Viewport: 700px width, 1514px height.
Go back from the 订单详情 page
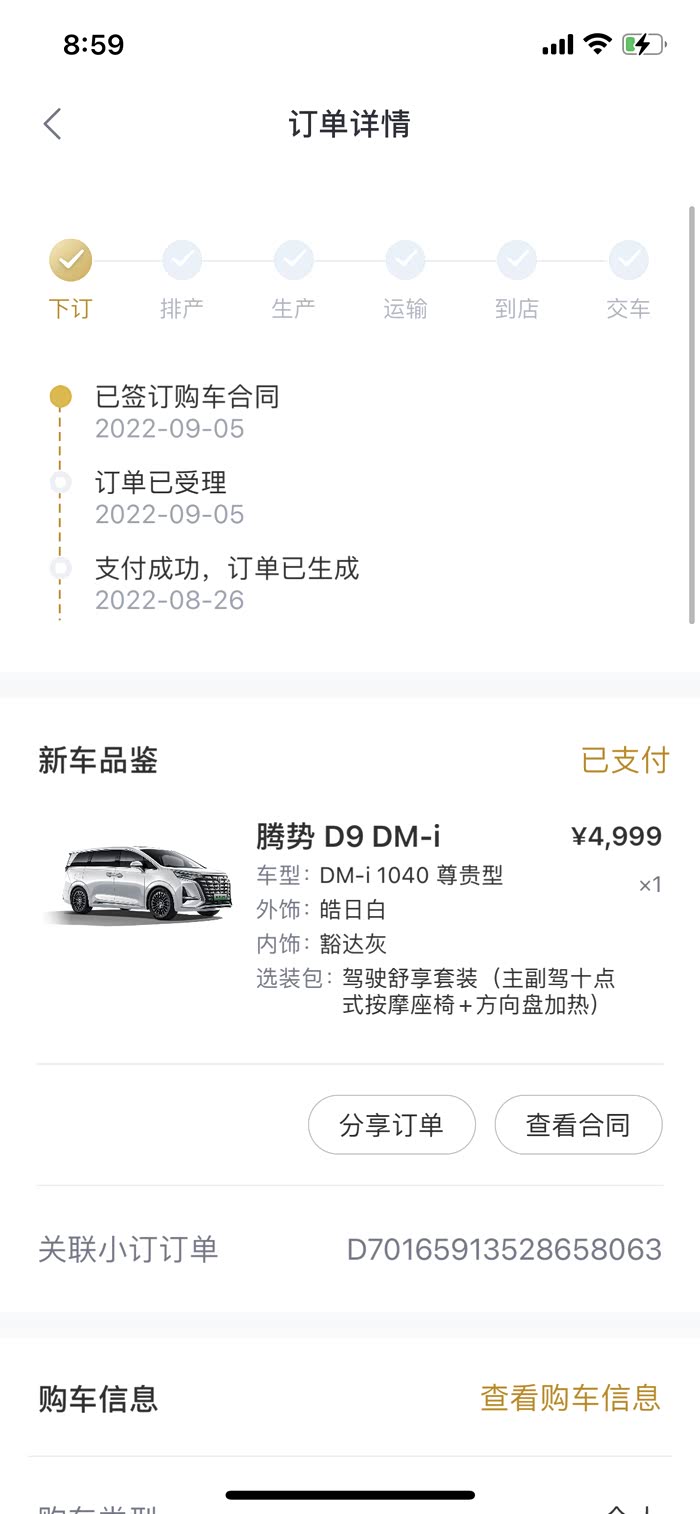pos(53,124)
